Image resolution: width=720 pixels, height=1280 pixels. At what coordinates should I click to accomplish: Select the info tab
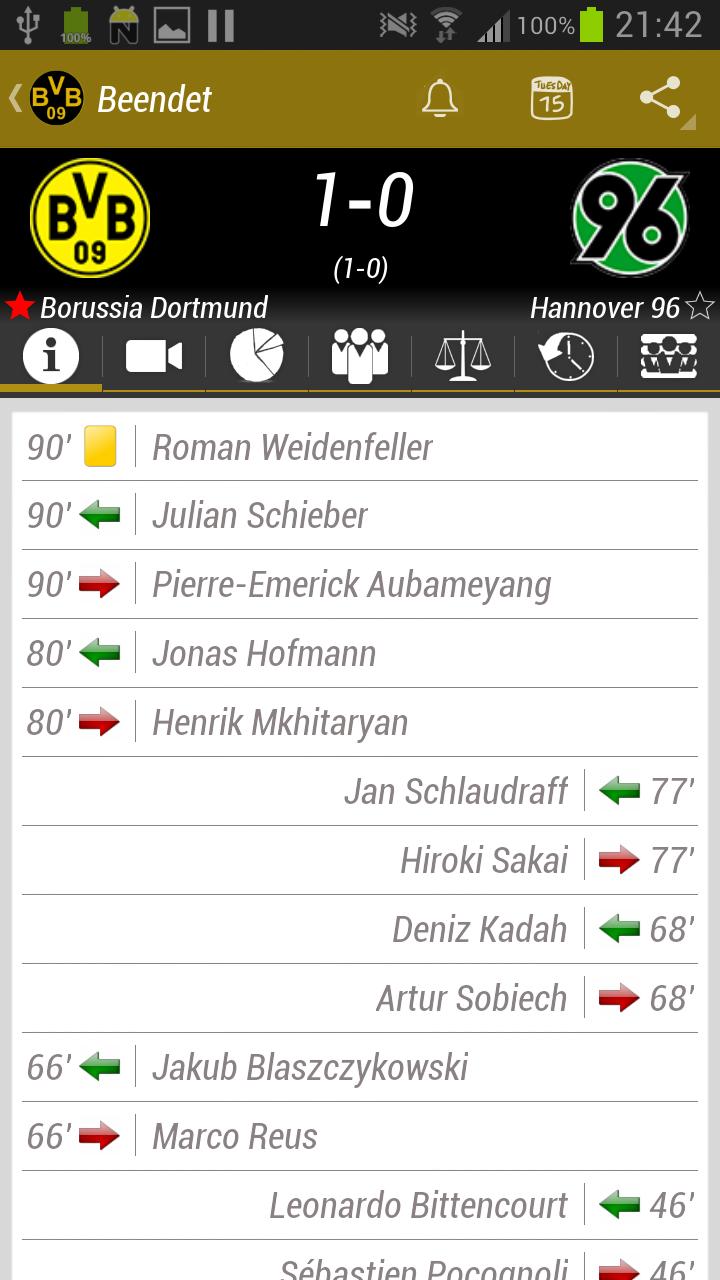click(51, 357)
